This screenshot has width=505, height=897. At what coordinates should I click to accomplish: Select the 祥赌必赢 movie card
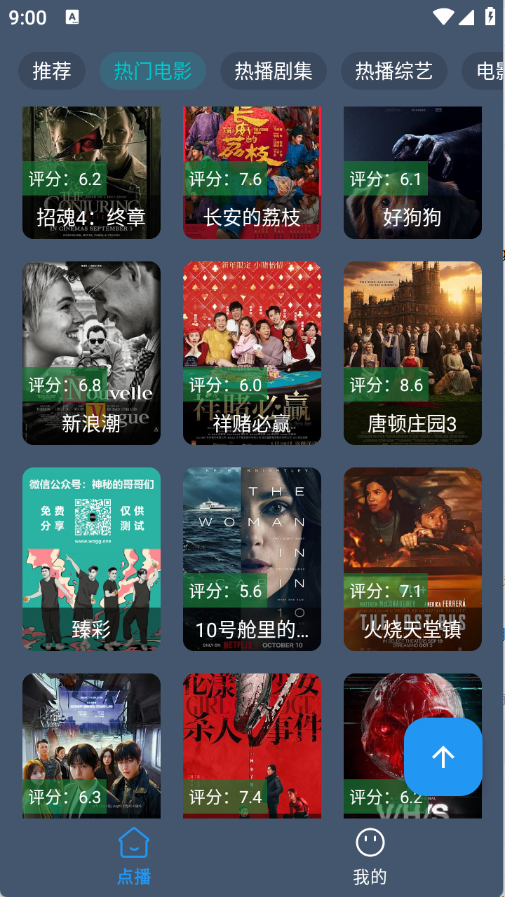pyautogui.click(x=252, y=353)
